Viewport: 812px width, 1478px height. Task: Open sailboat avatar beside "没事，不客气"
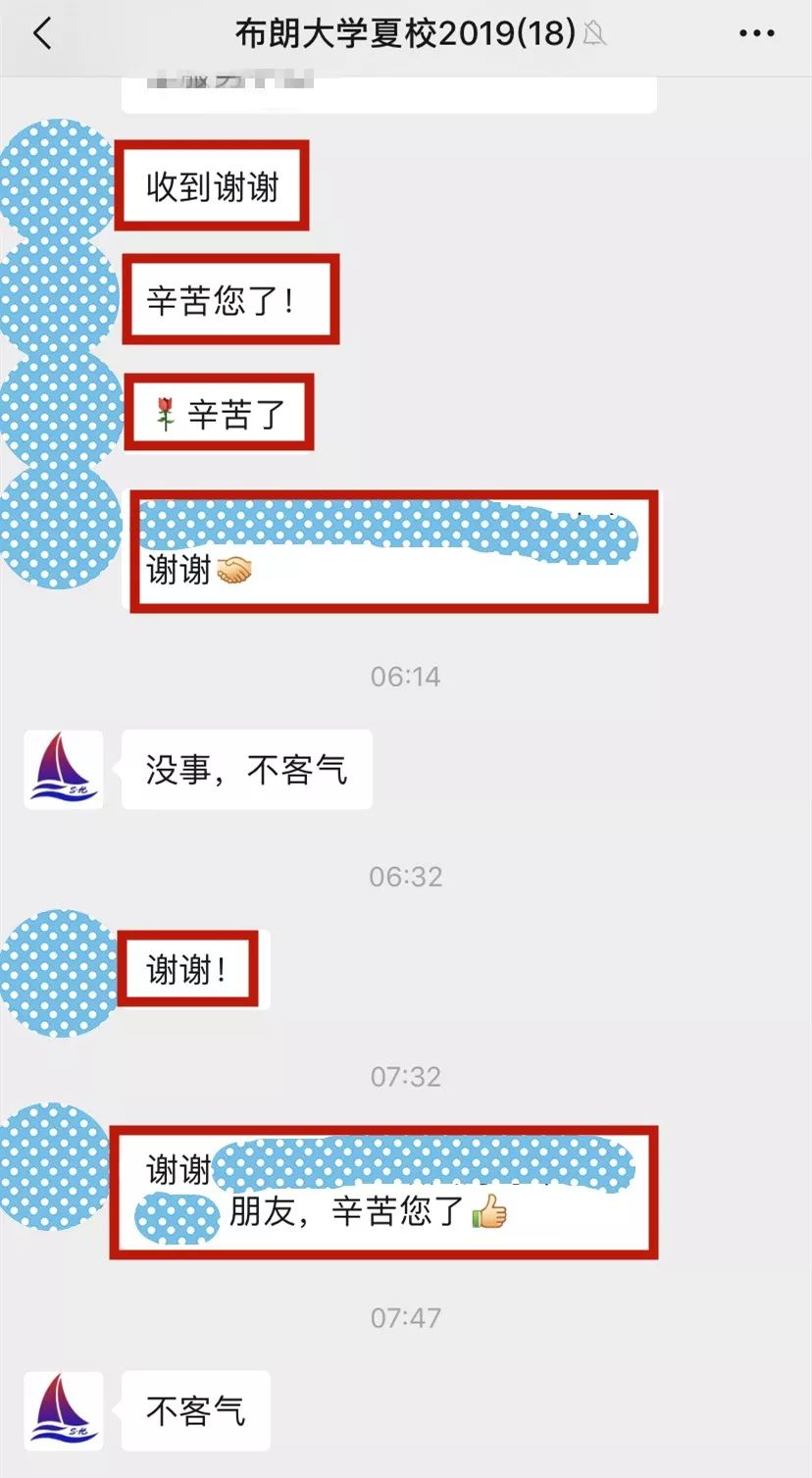(64, 770)
